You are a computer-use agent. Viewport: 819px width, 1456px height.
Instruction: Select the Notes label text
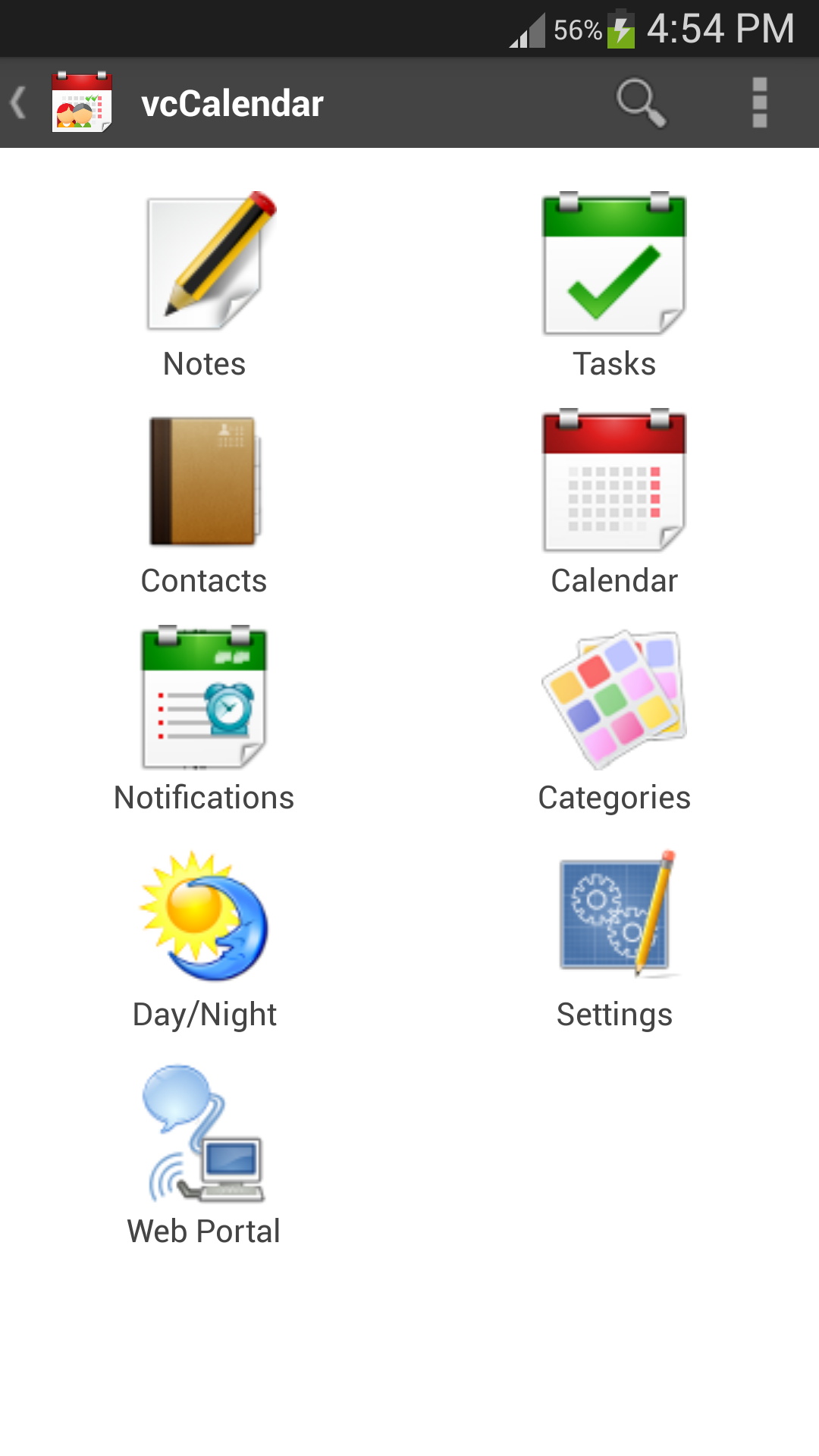coord(203,364)
